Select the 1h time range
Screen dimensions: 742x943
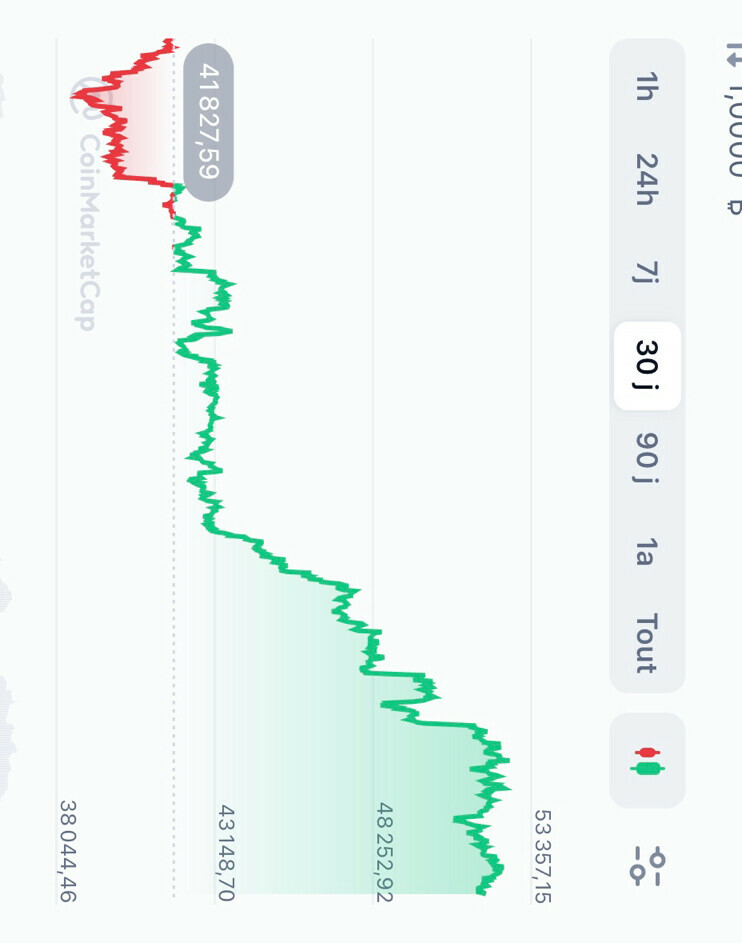[646, 87]
